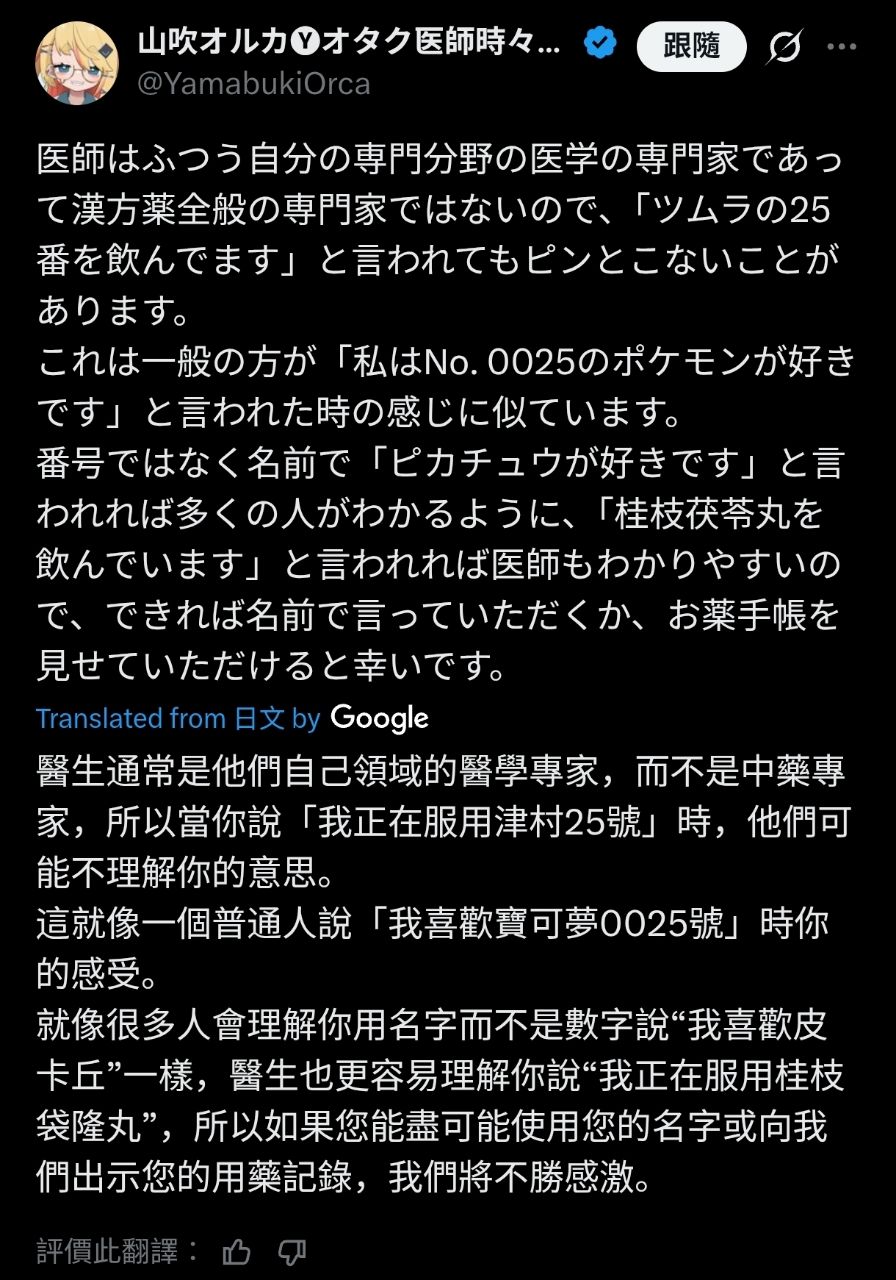Open the post overflow menu
The width and height of the screenshot is (896, 1280).
coord(843,46)
